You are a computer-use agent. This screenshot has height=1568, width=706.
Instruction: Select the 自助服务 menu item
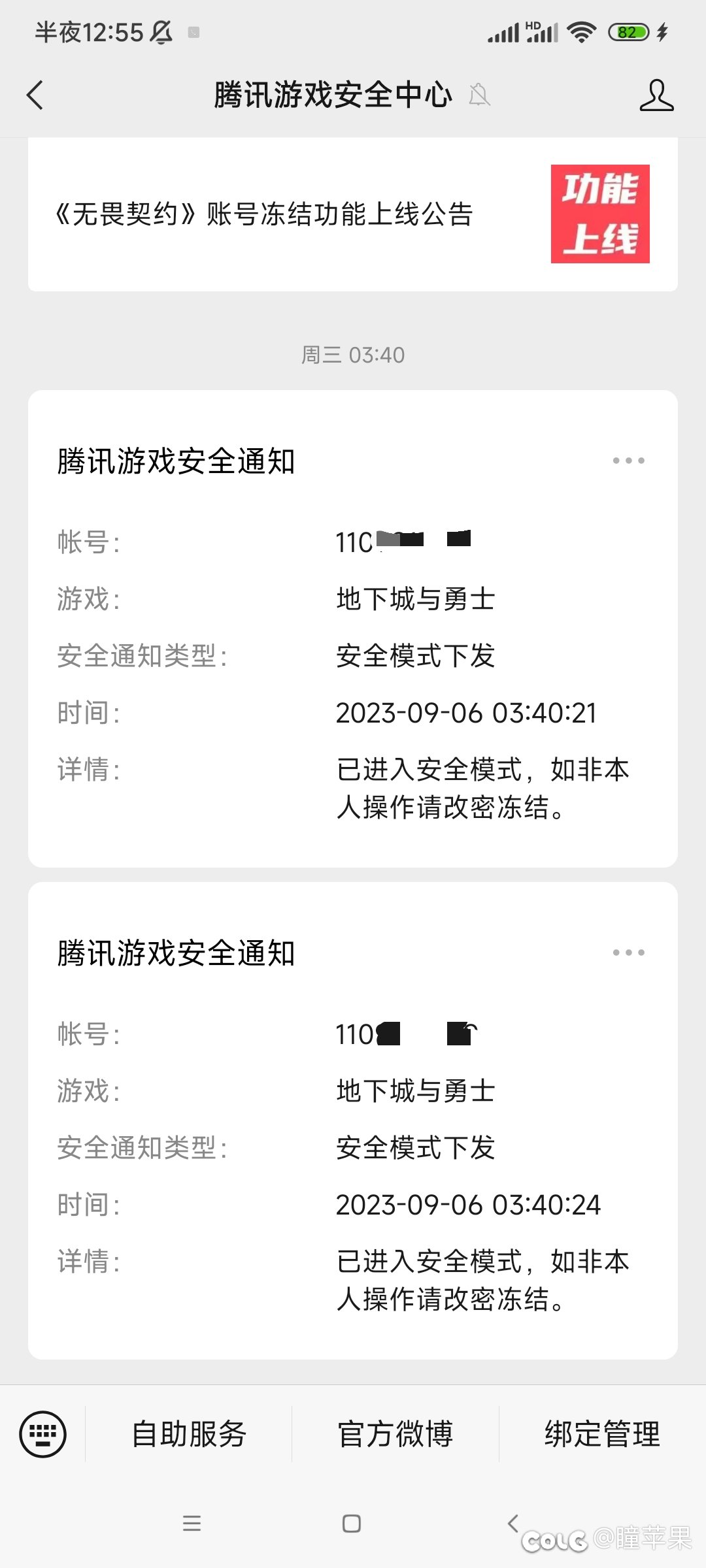click(x=189, y=1434)
